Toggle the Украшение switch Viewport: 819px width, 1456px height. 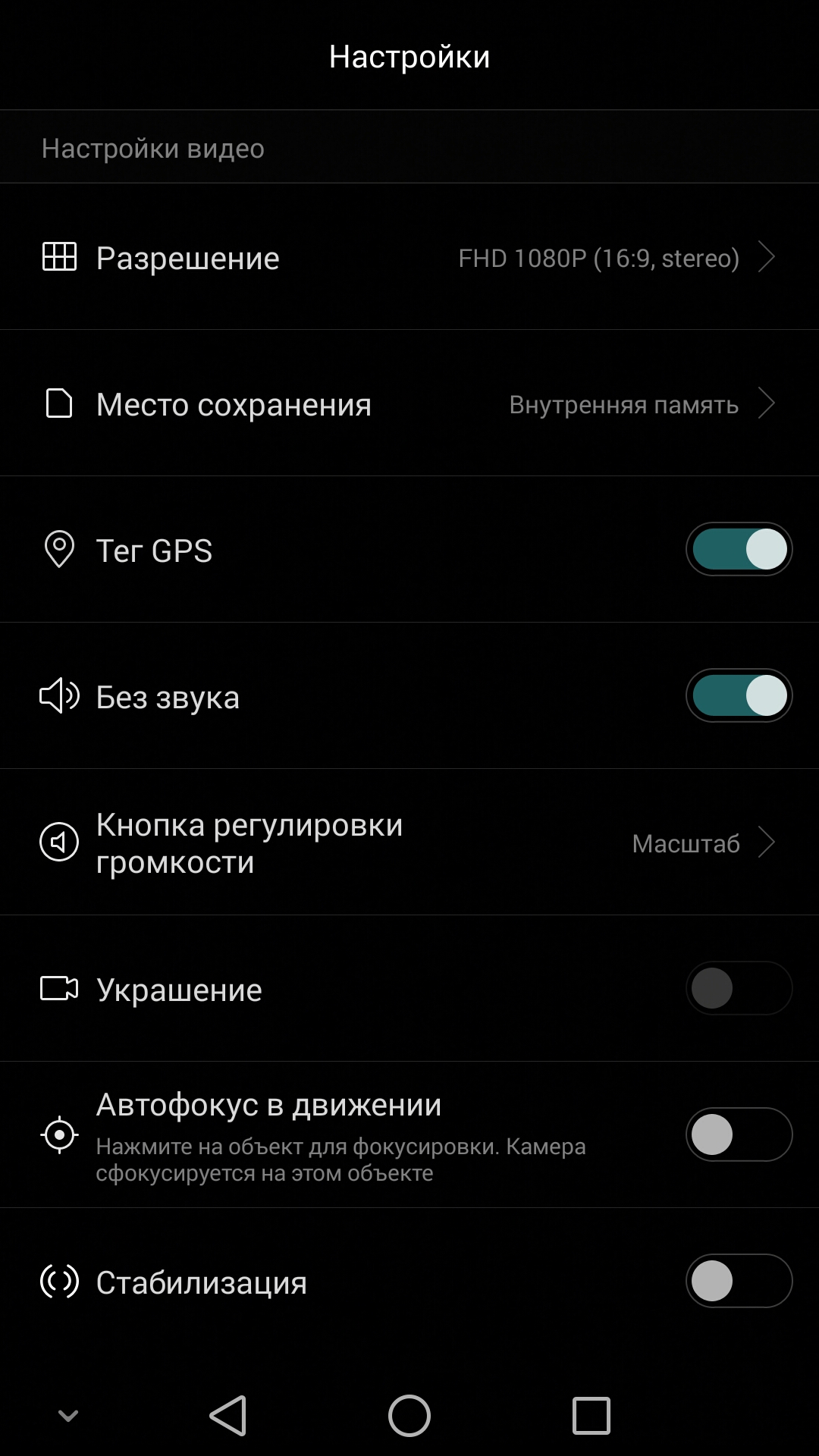[739, 988]
